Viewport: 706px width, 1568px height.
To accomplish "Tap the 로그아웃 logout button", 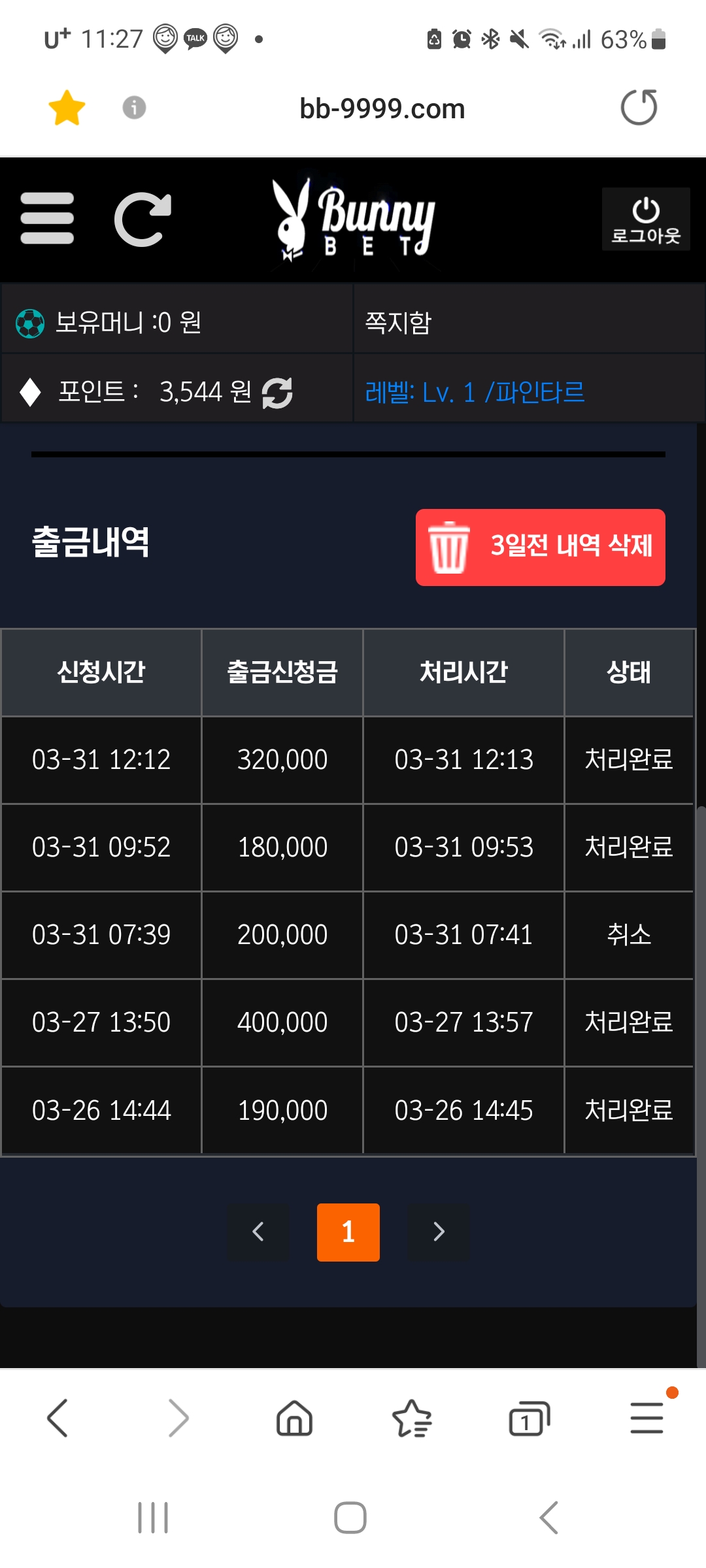I will tap(645, 220).
